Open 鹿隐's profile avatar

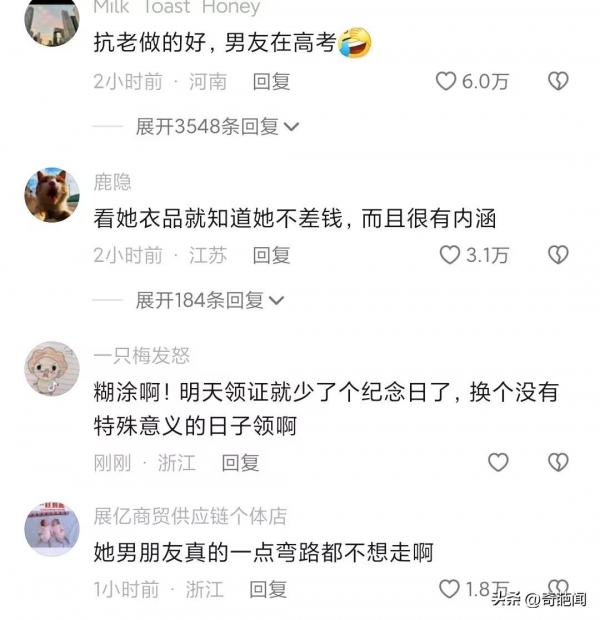coord(51,195)
